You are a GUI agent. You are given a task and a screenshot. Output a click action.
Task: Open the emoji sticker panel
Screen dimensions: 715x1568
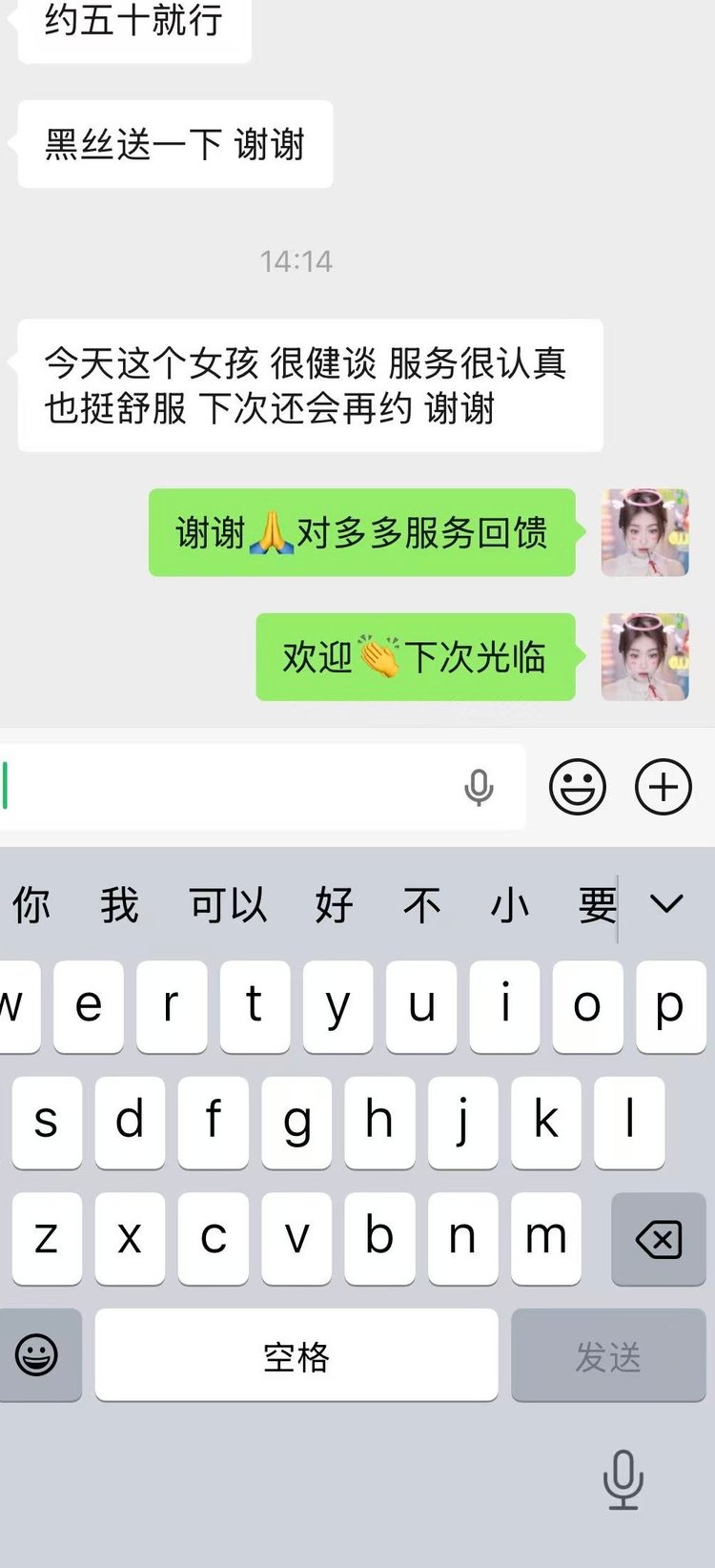pos(578,787)
